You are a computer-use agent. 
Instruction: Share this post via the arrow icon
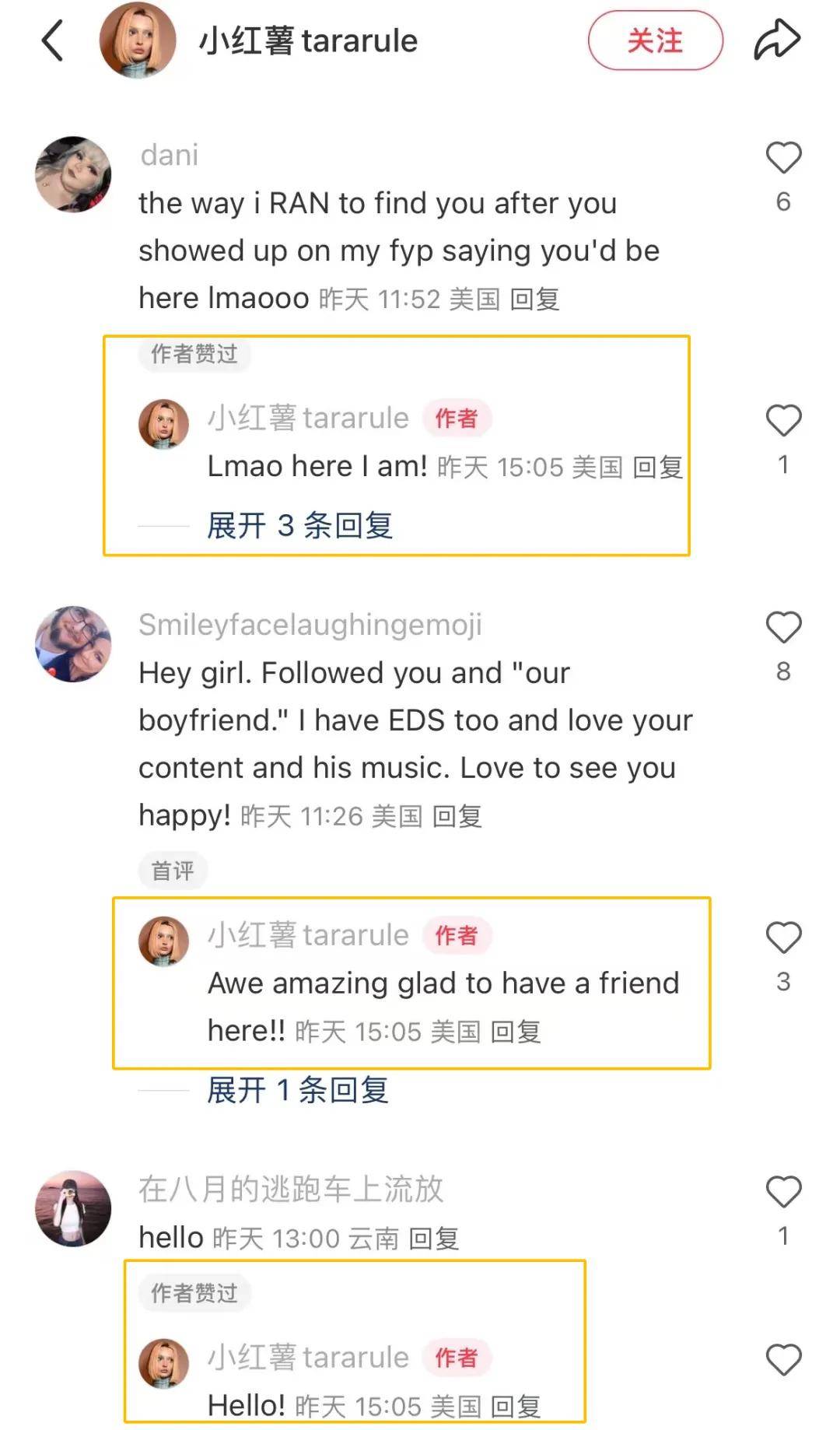coord(777,40)
